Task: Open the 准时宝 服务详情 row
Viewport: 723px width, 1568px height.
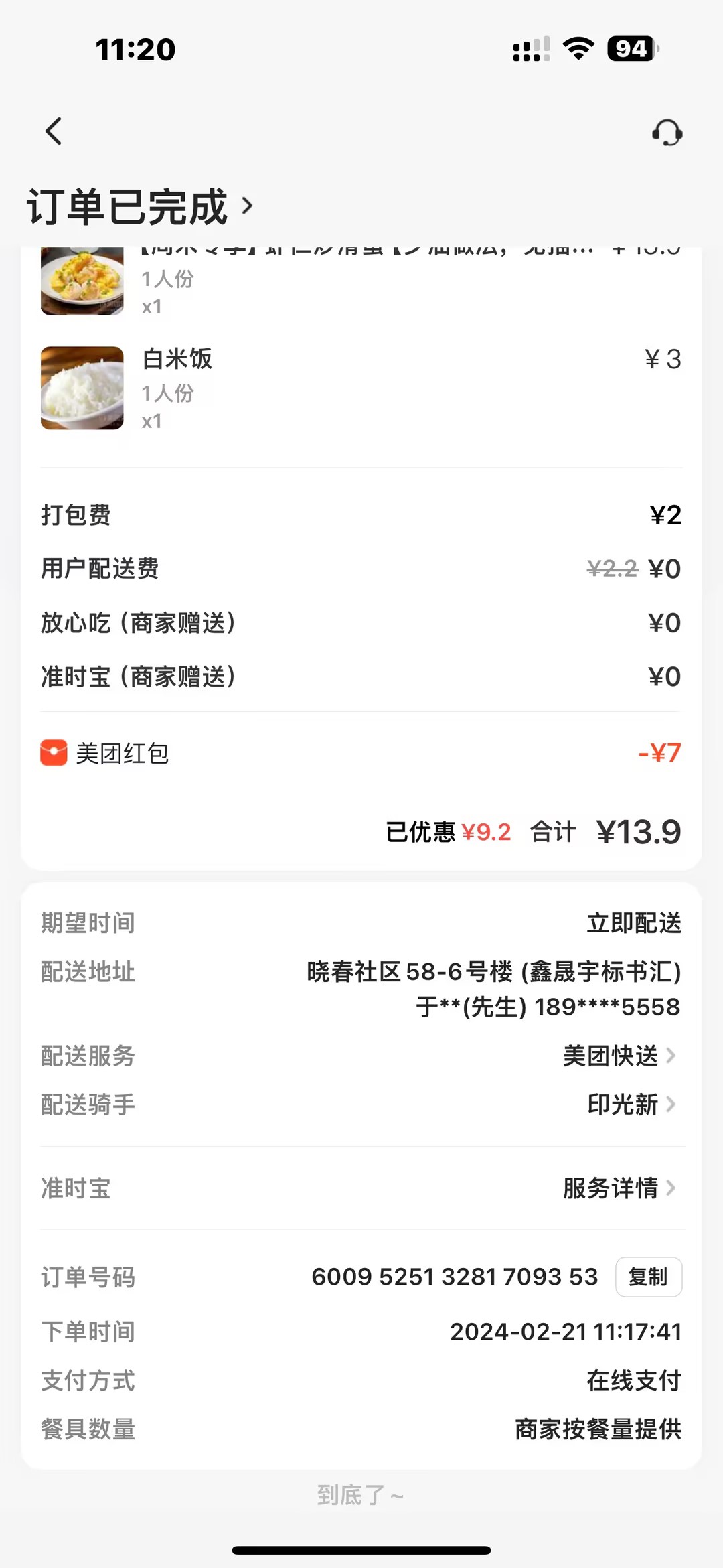Action: coord(619,1188)
